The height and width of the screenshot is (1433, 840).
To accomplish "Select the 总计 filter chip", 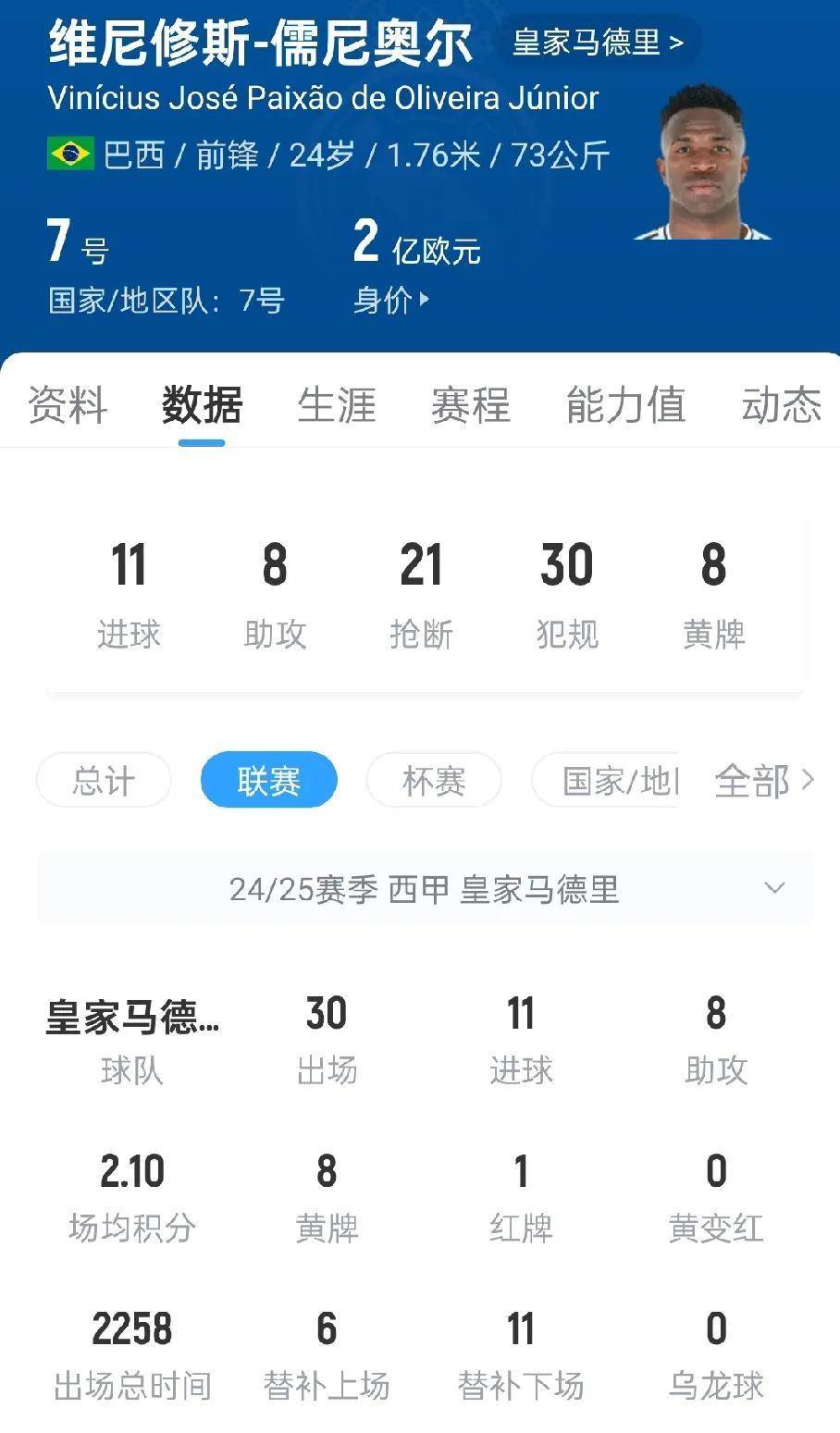I will (104, 781).
